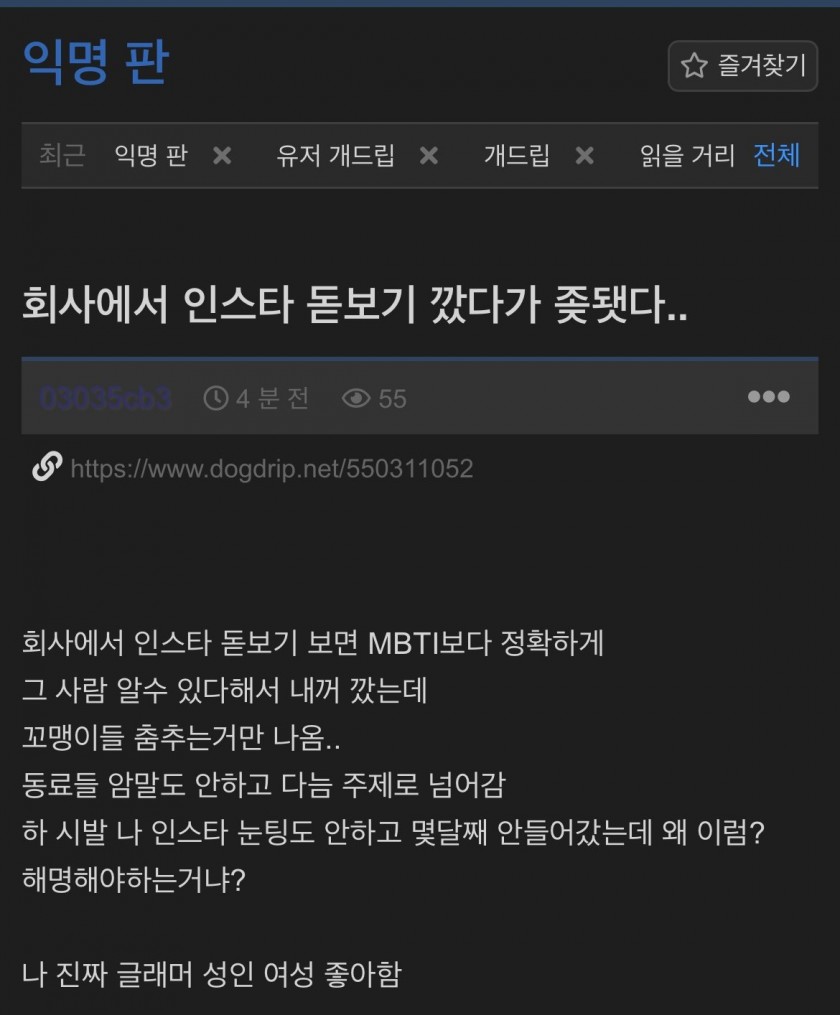Remove 개드립 from recent boards
The width and height of the screenshot is (840, 1015).
(584, 156)
